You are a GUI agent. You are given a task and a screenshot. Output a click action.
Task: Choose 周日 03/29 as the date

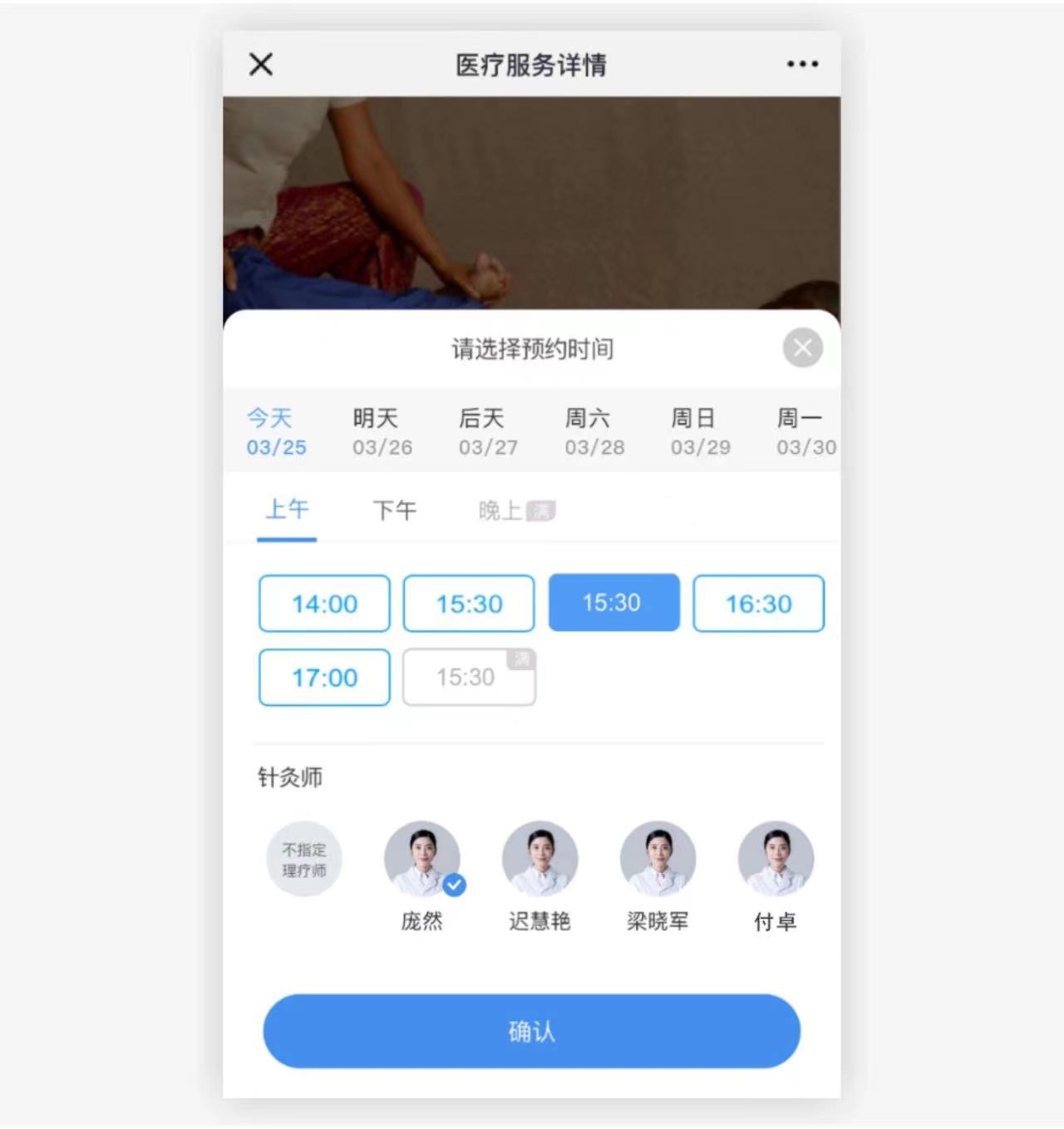[700, 431]
